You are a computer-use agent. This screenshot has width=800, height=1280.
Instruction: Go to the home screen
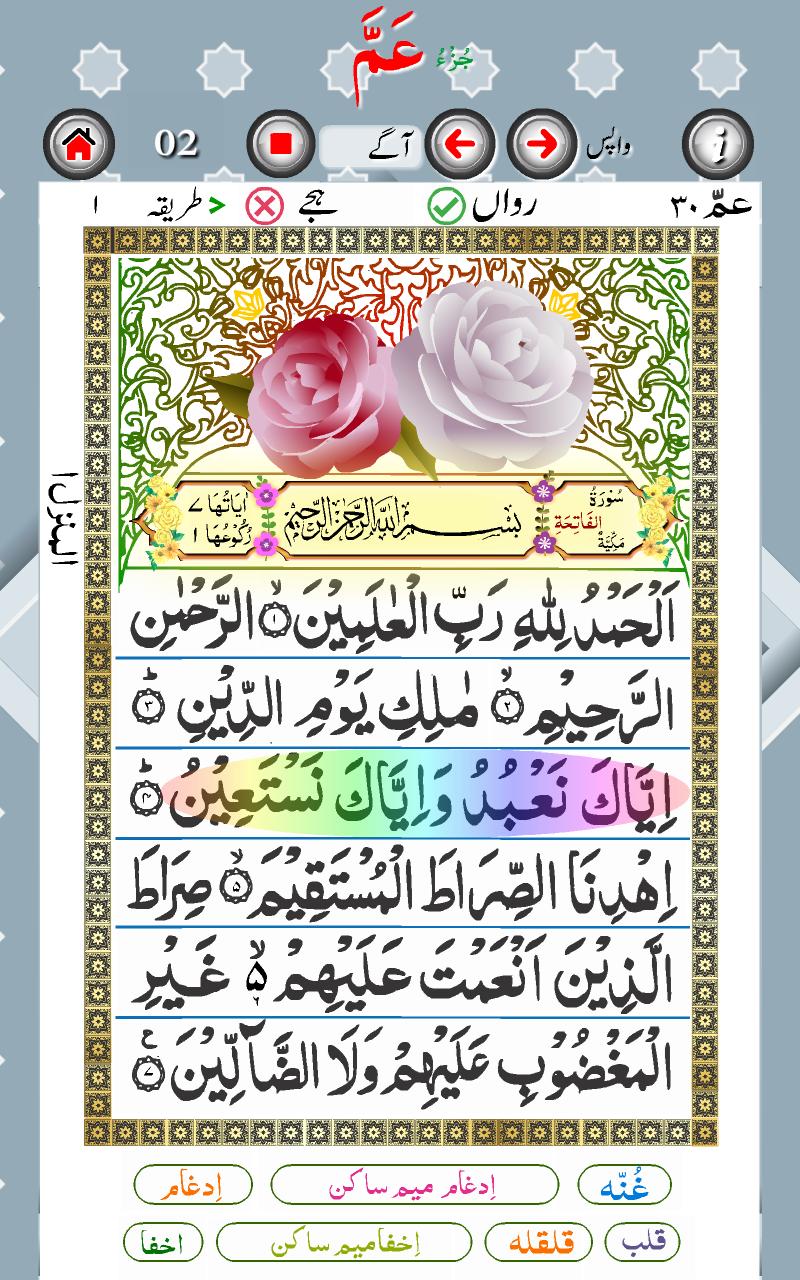point(78,144)
